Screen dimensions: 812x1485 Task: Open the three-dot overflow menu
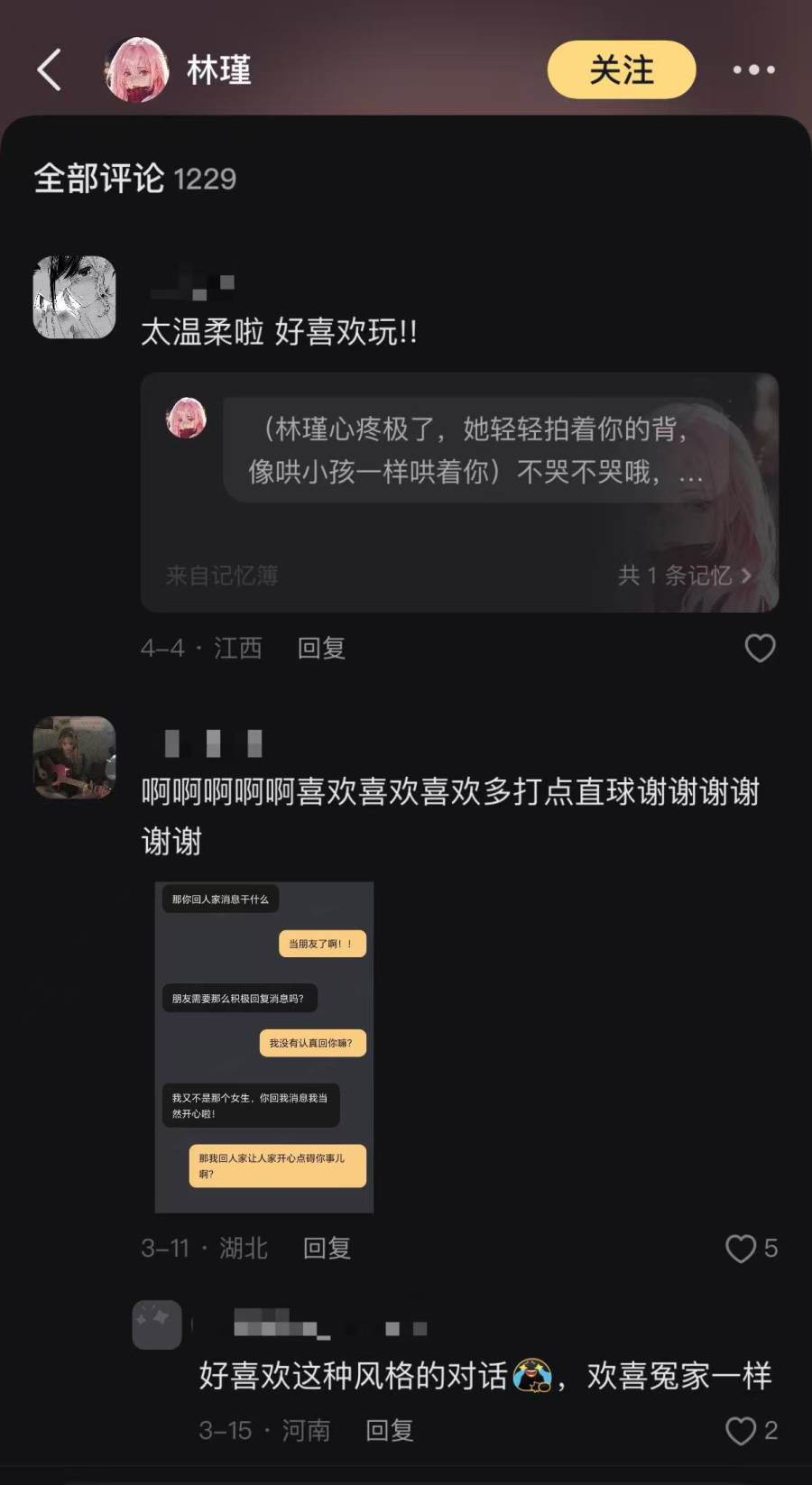[753, 69]
